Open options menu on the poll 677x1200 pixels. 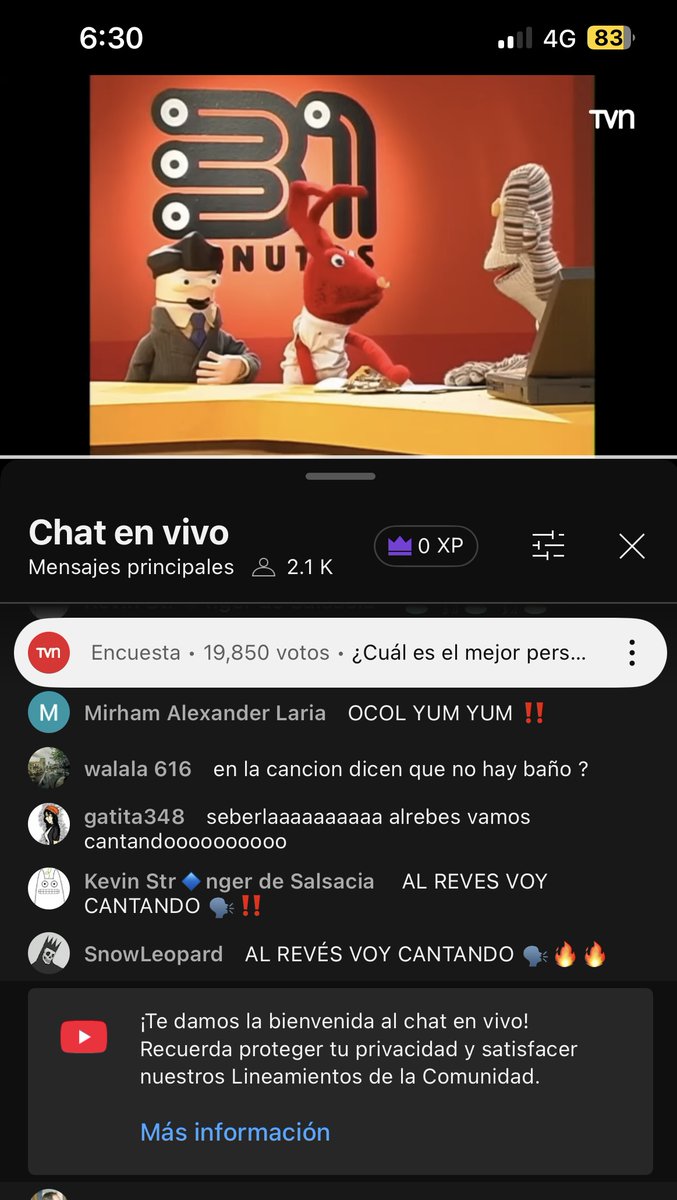(632, 653)
